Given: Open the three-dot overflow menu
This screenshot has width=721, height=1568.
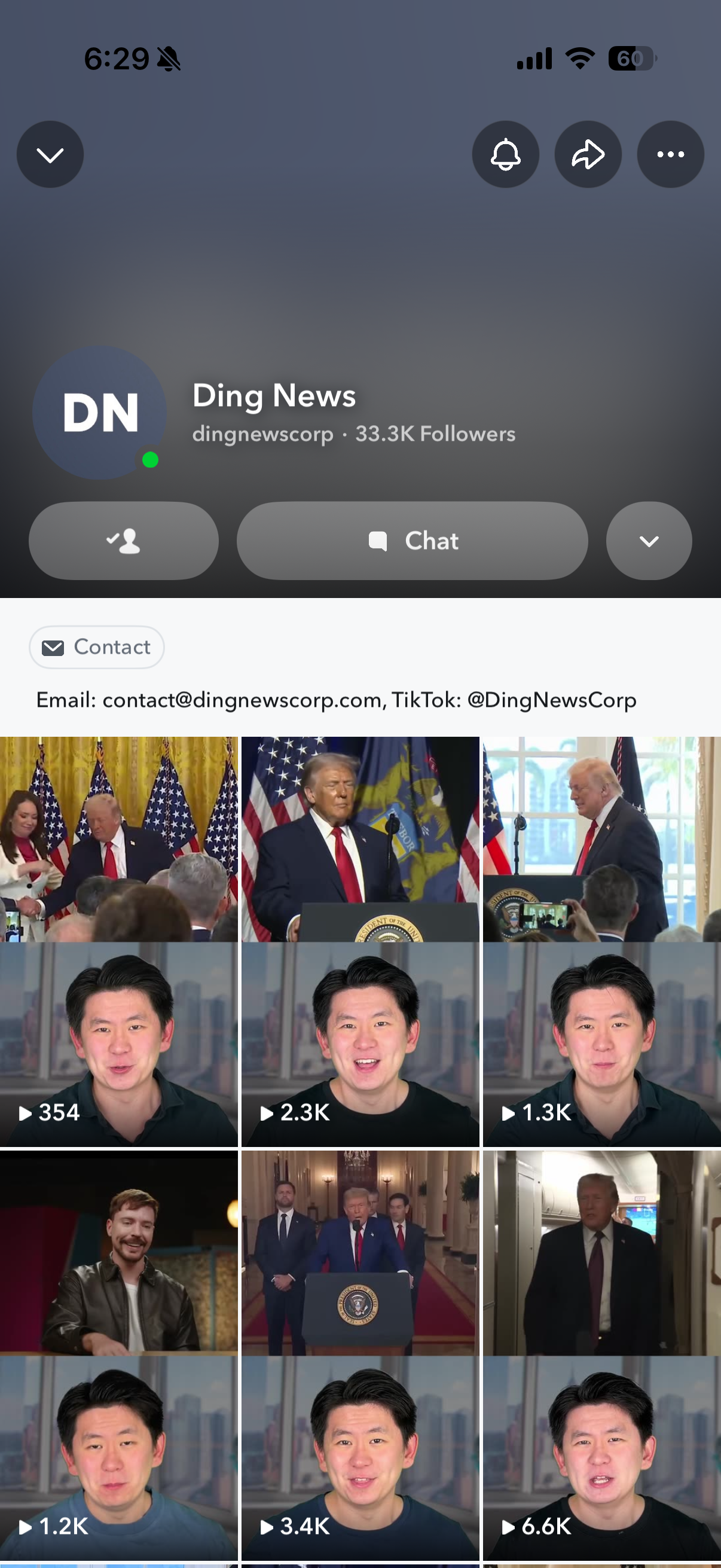Looking at the screenshot, I should [x=670, y=155].
